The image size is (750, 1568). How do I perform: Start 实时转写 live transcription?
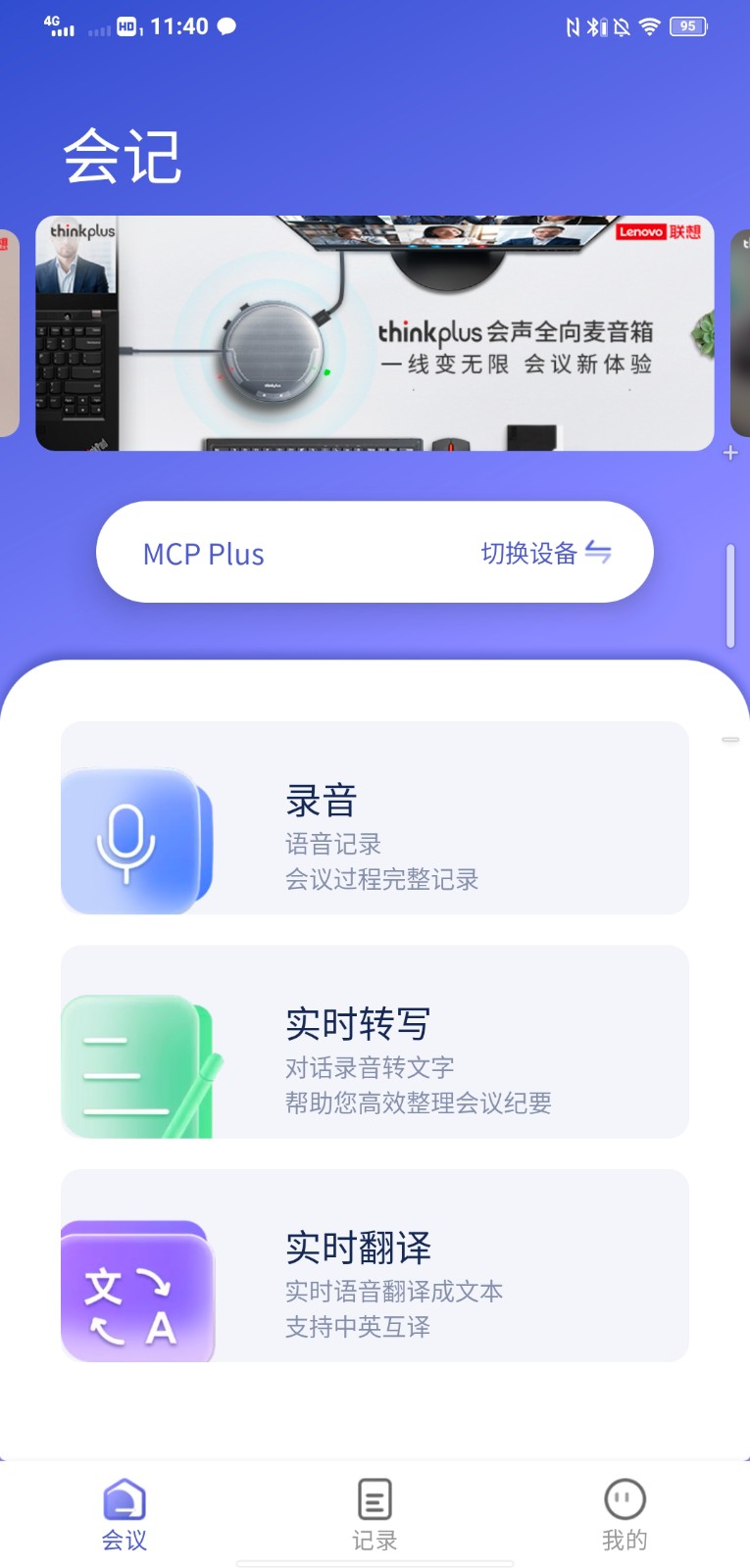(375, 1042)
